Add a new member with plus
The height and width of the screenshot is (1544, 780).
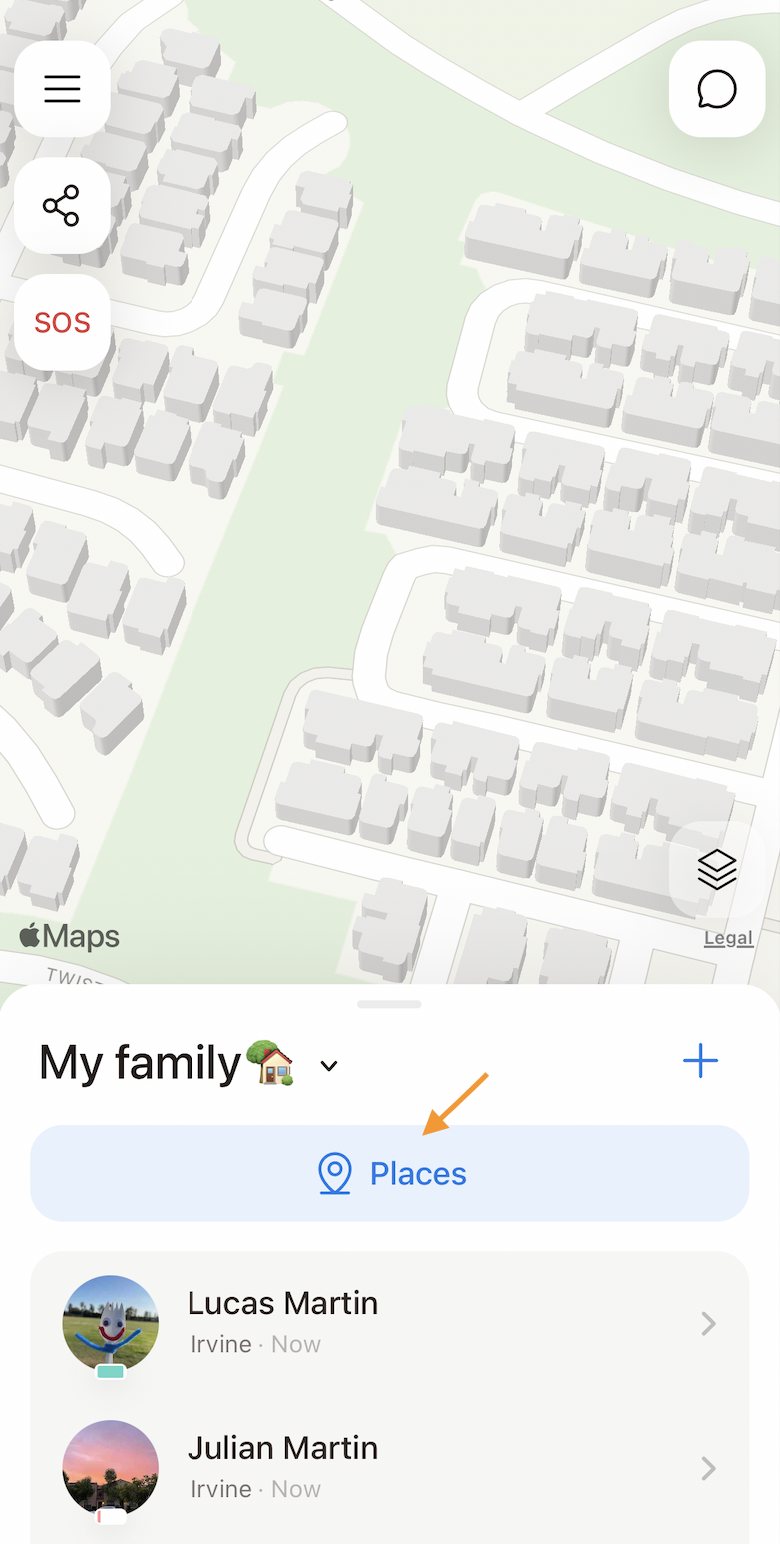[x=700, y=1061]
